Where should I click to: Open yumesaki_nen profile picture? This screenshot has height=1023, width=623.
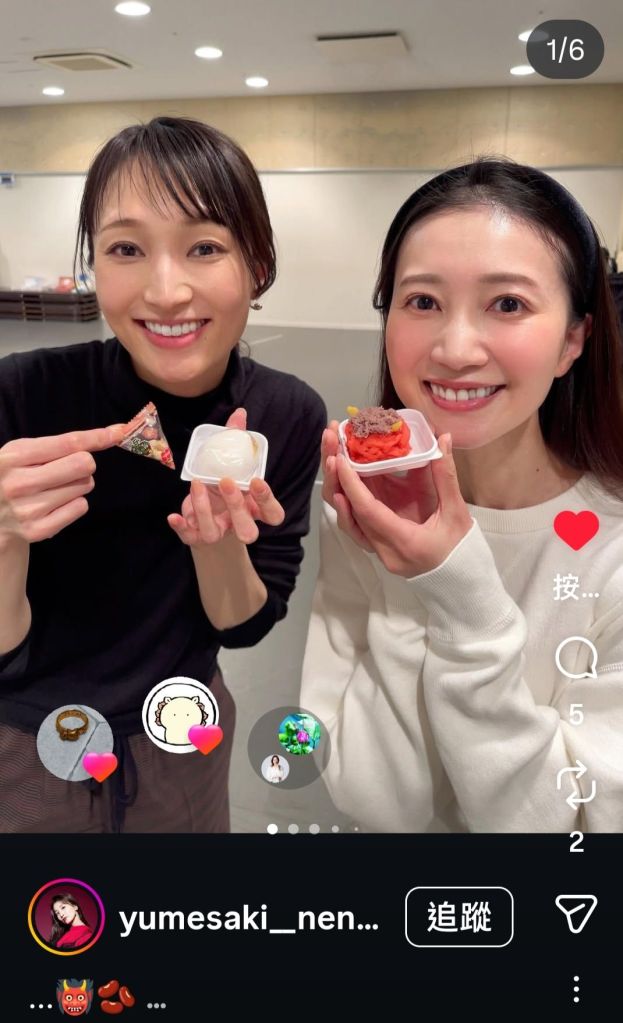click(66, 917)
